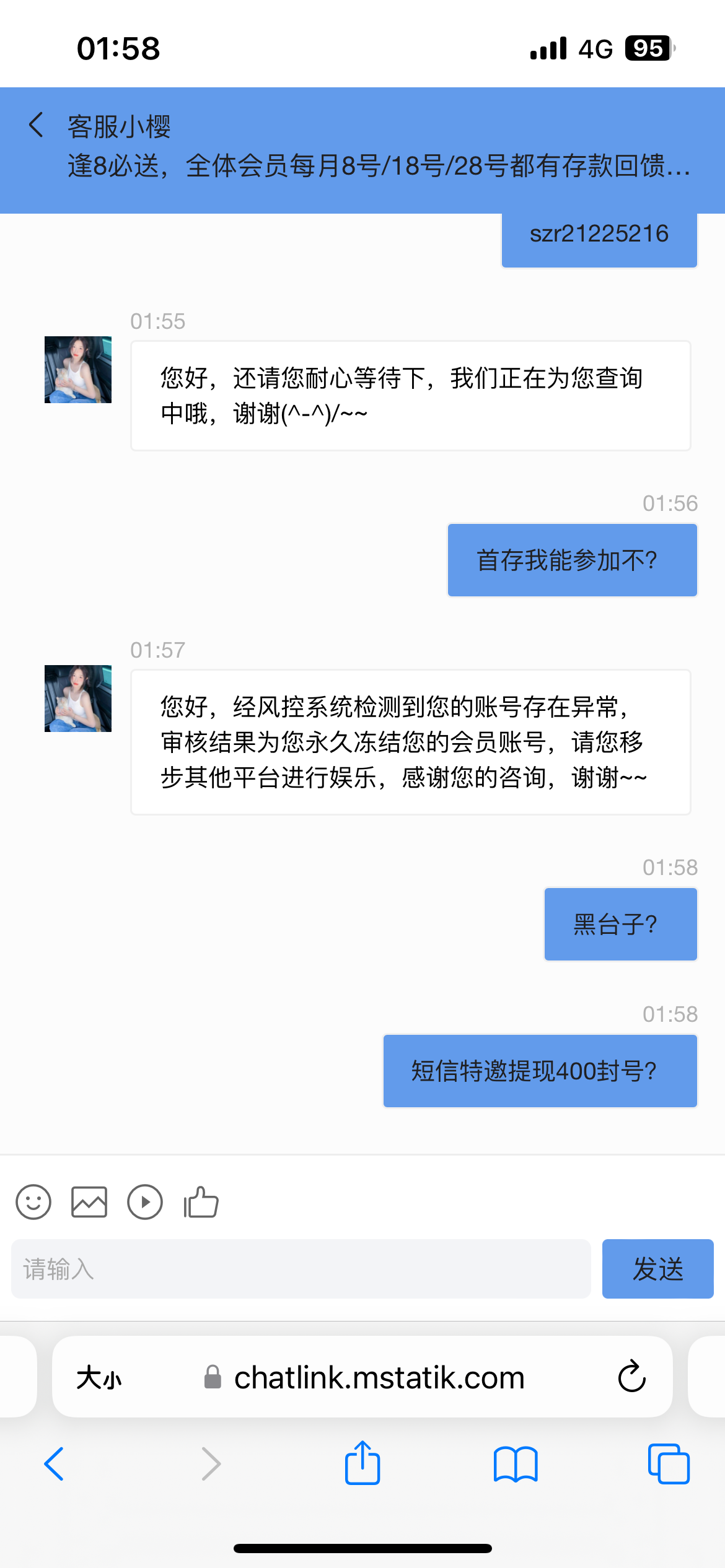The height and width of the screenshot is (1568, 725).
Task: Reload the chatlink page
Action: [x=631, y=1377]
